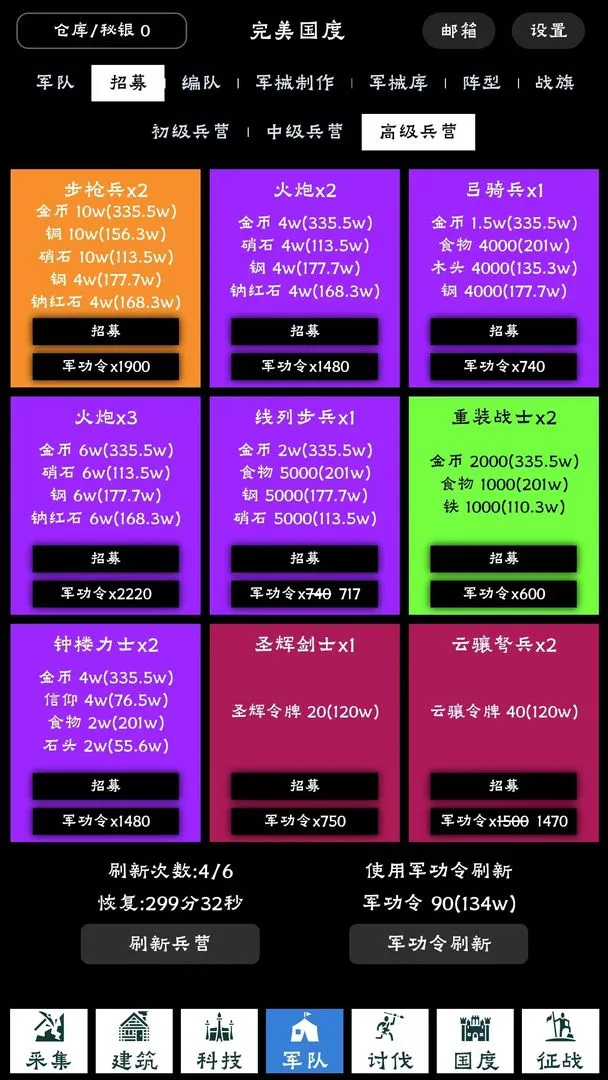Tap 招募 for 弓骑兵x1
The height and width of the screenshot is (1080, 608).
(504, 331)
